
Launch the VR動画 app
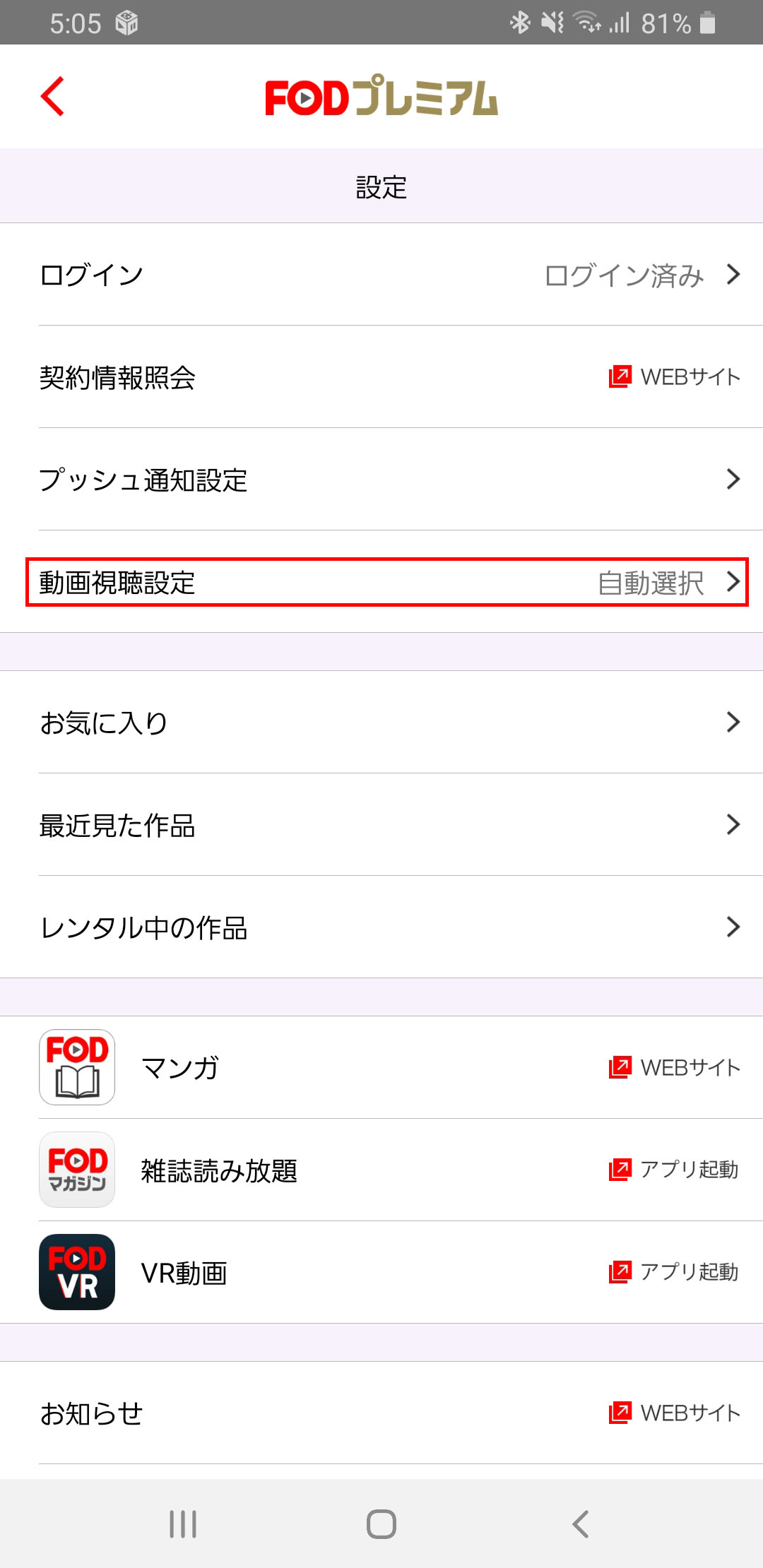pyautogui.click(x=381, y=1272)
